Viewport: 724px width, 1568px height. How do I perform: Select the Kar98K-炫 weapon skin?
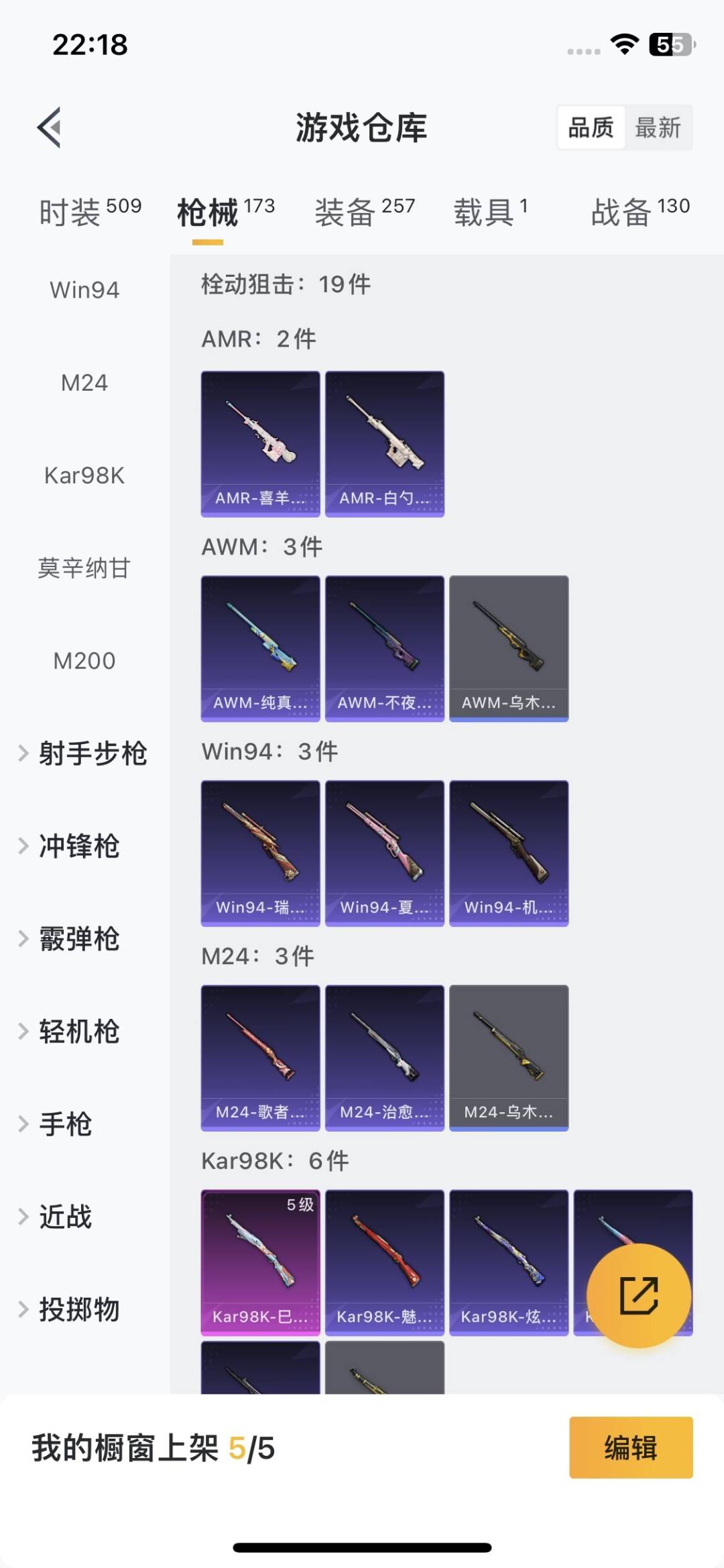[509, 1260]
